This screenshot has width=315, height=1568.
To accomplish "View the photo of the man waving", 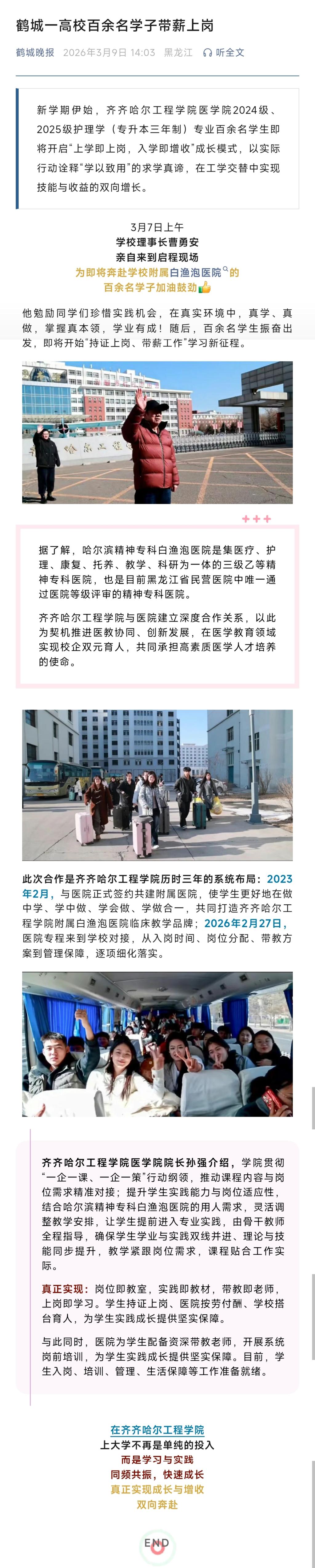I will click(157, 432).
